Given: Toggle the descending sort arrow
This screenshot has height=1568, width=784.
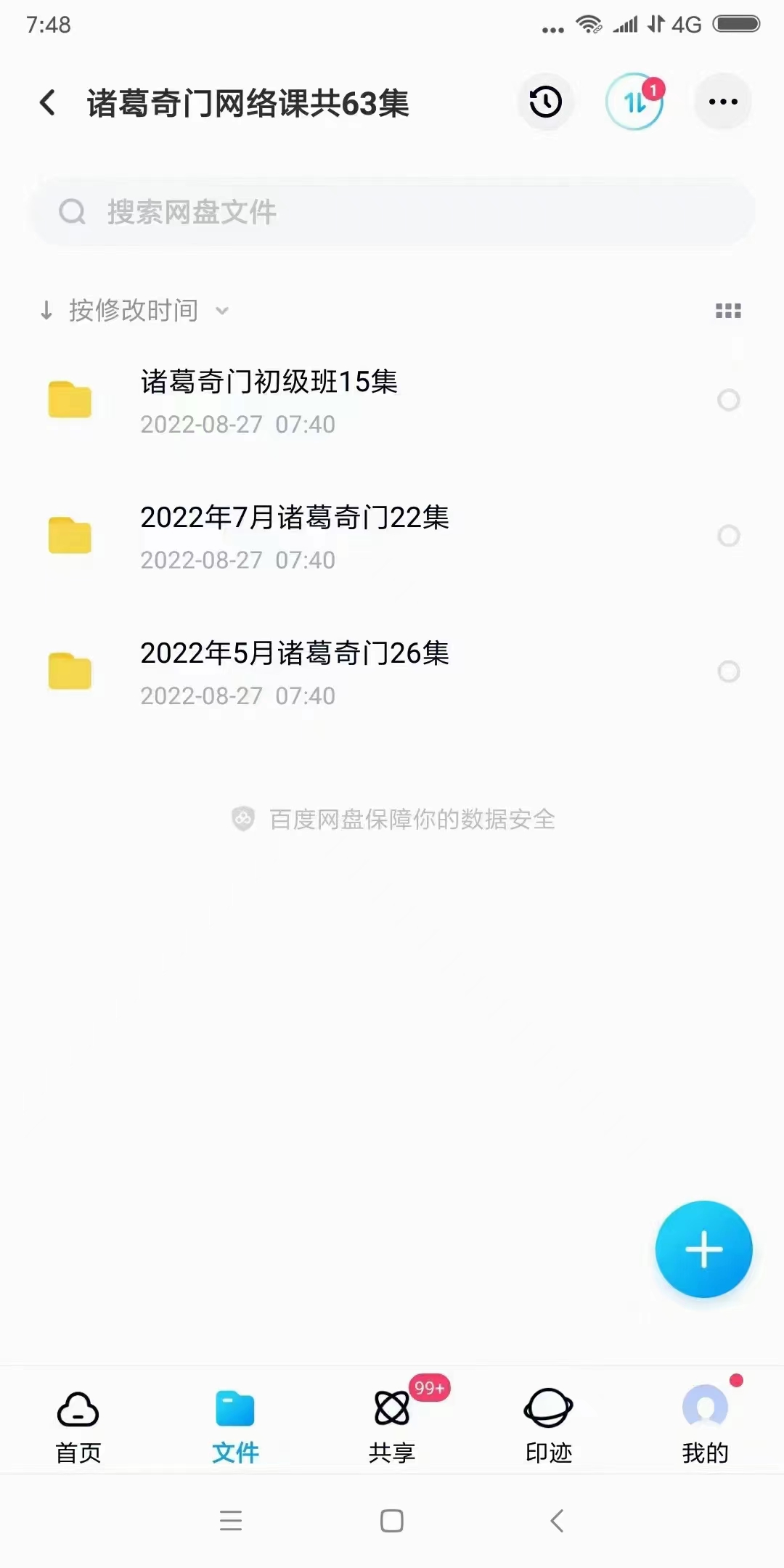Looking at the screenshot, I should click(46, 310).
